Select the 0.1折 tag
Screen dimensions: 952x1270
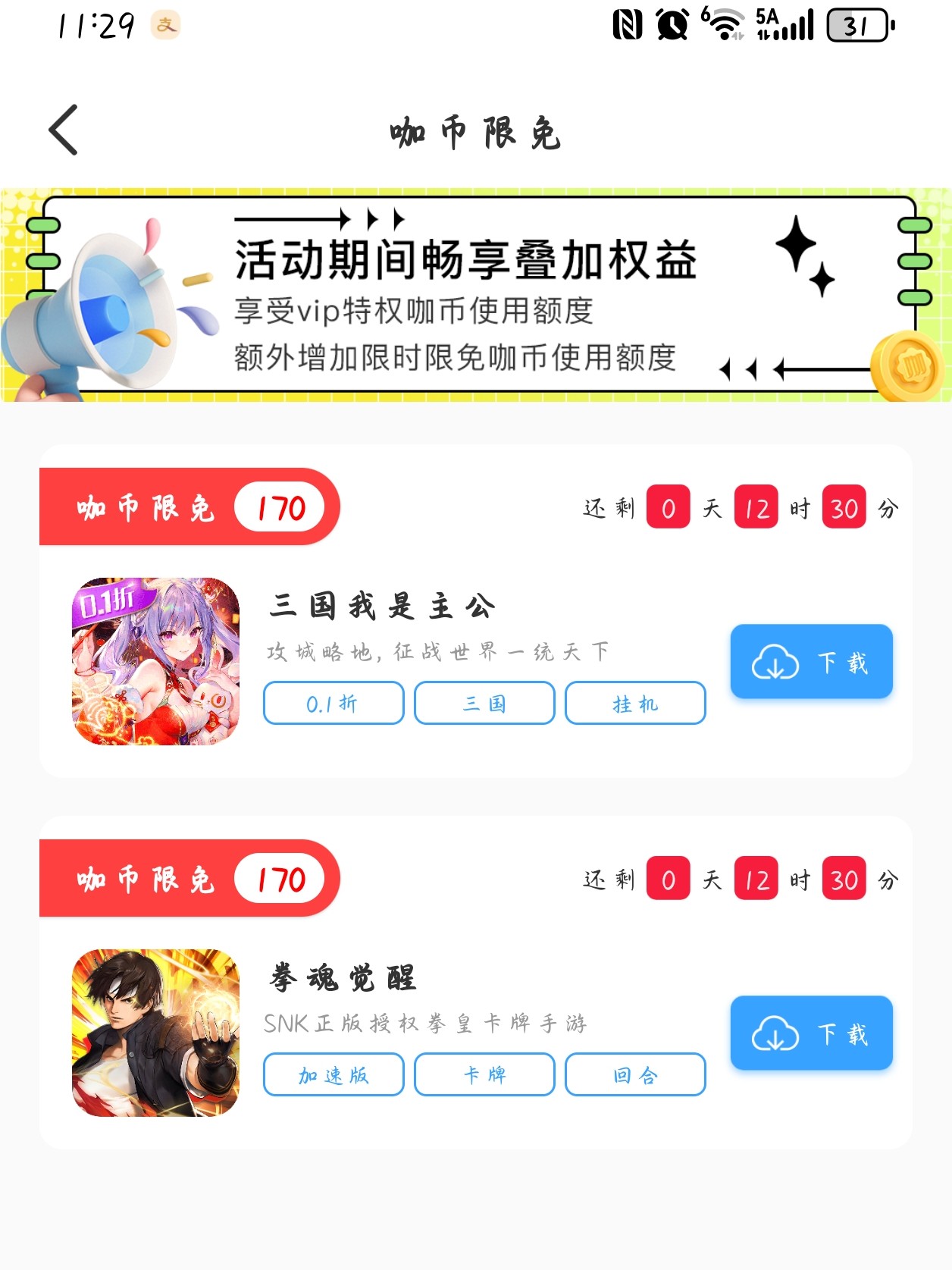click(334, 704)
